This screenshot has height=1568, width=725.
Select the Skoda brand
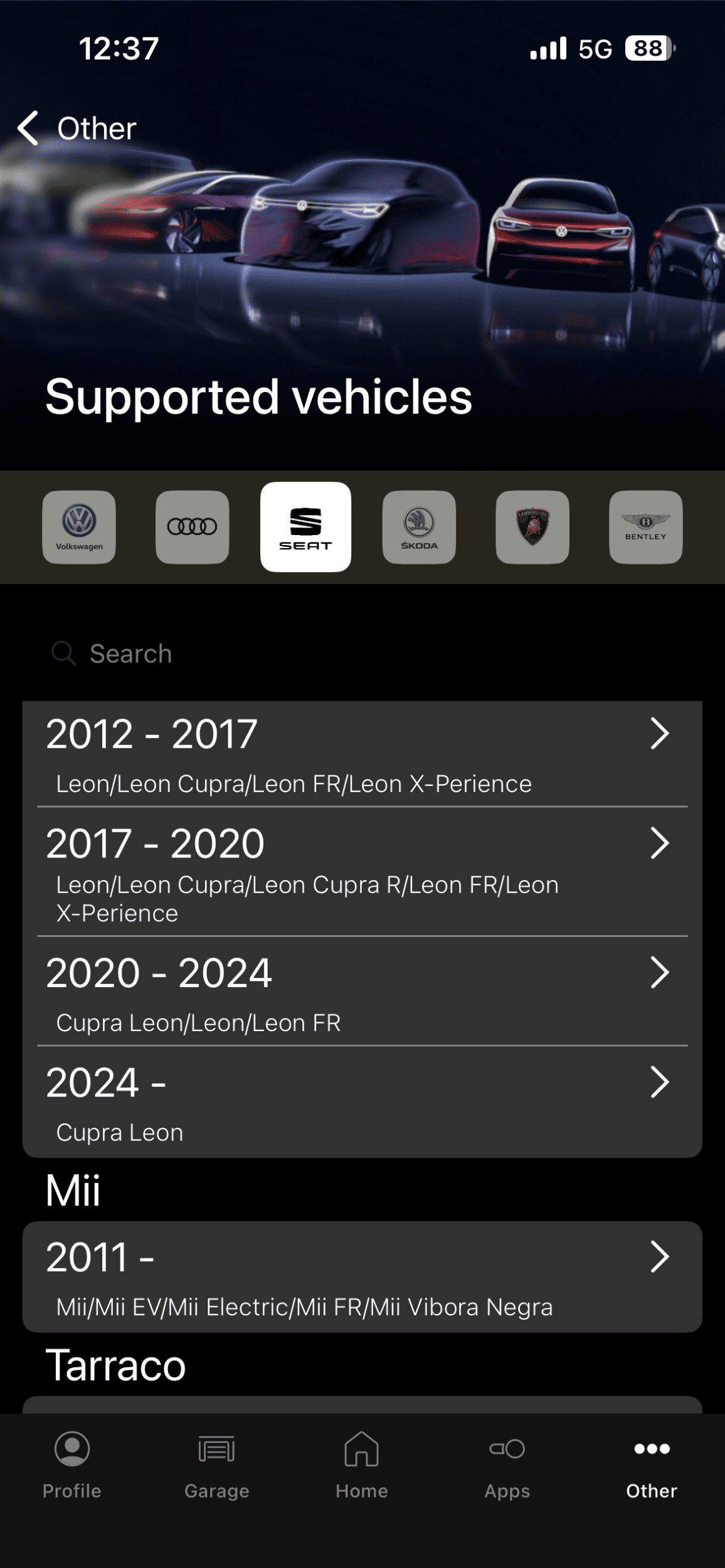coord(419,527)
